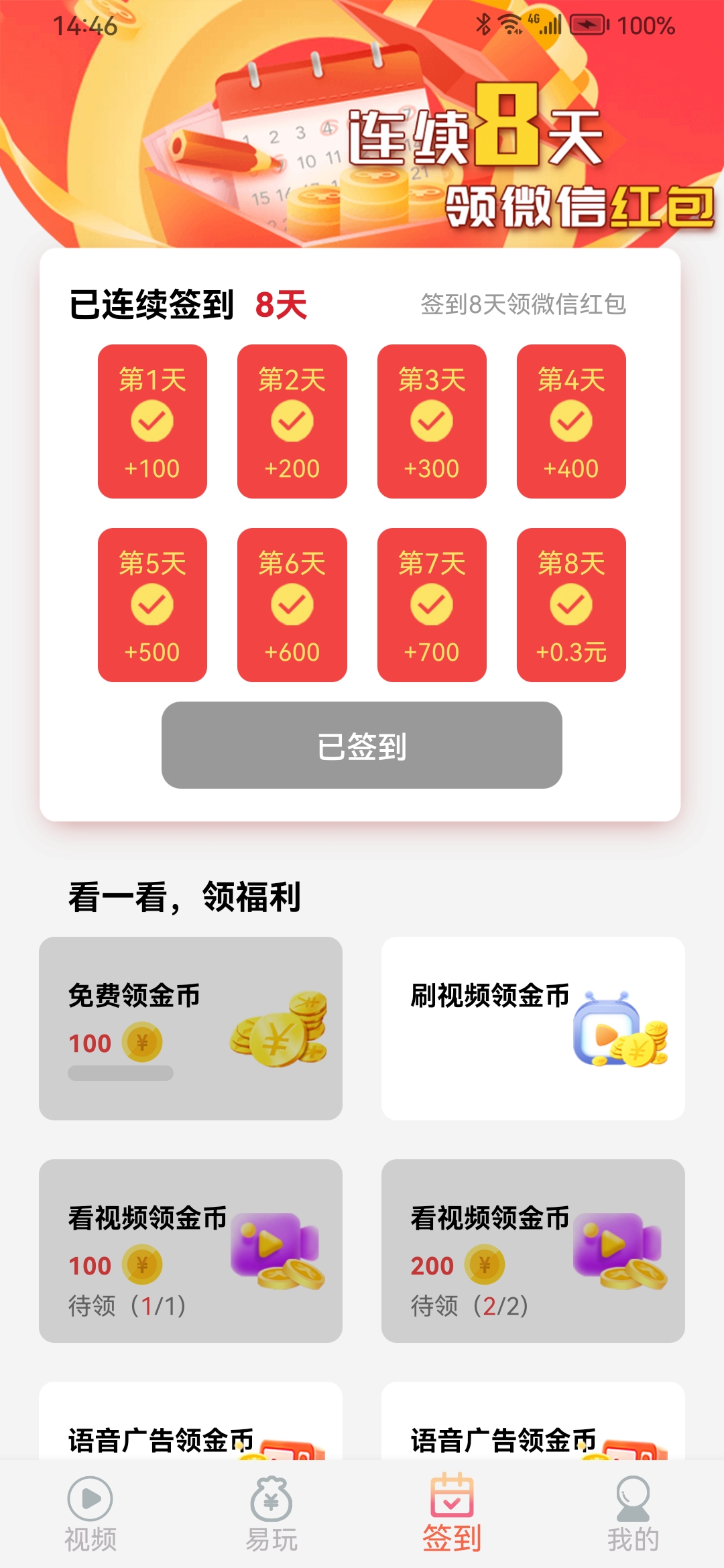Tap the 已签到 button
The height and width of the screenshot is (1568, 724).
(x=362, y=745)
